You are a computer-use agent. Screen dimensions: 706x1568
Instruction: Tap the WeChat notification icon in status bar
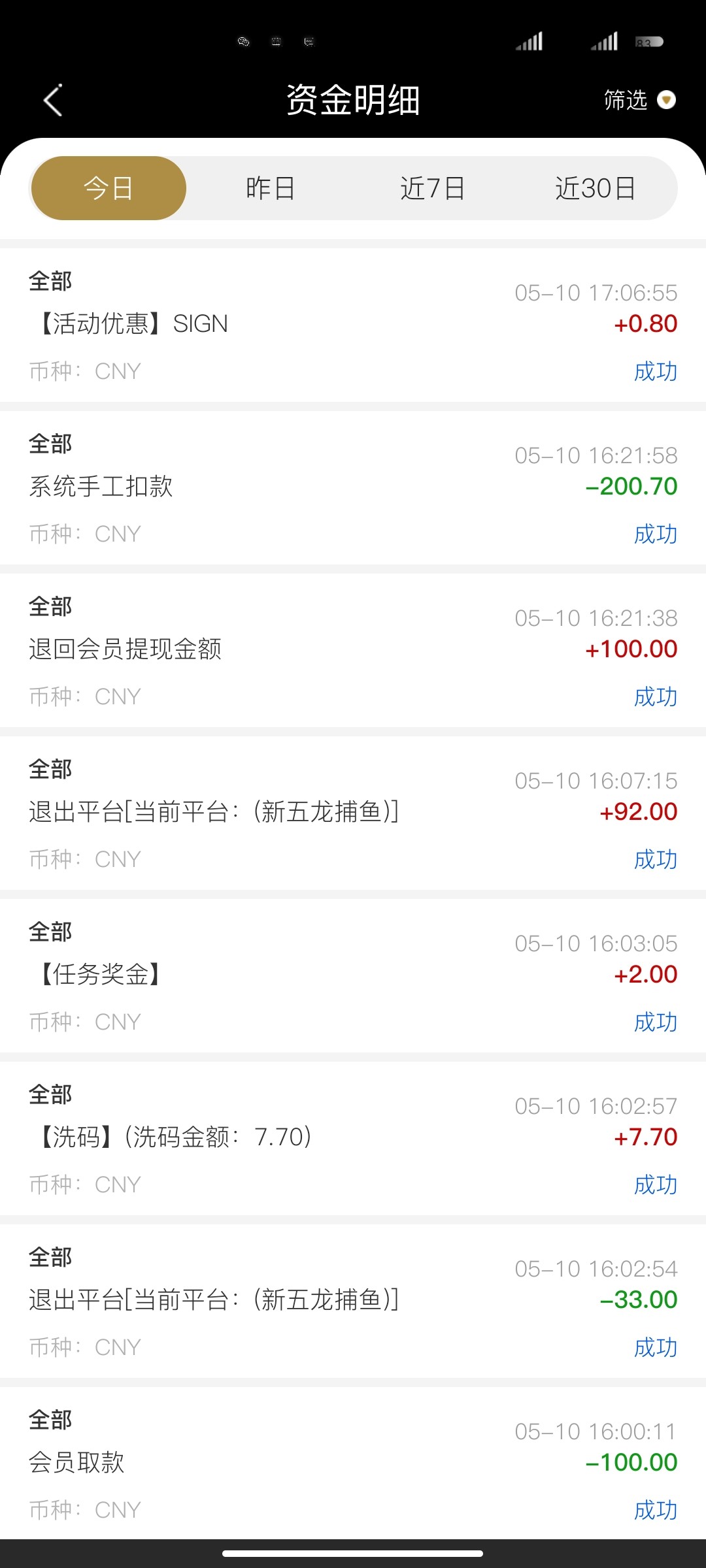click(x=244, y=41)
